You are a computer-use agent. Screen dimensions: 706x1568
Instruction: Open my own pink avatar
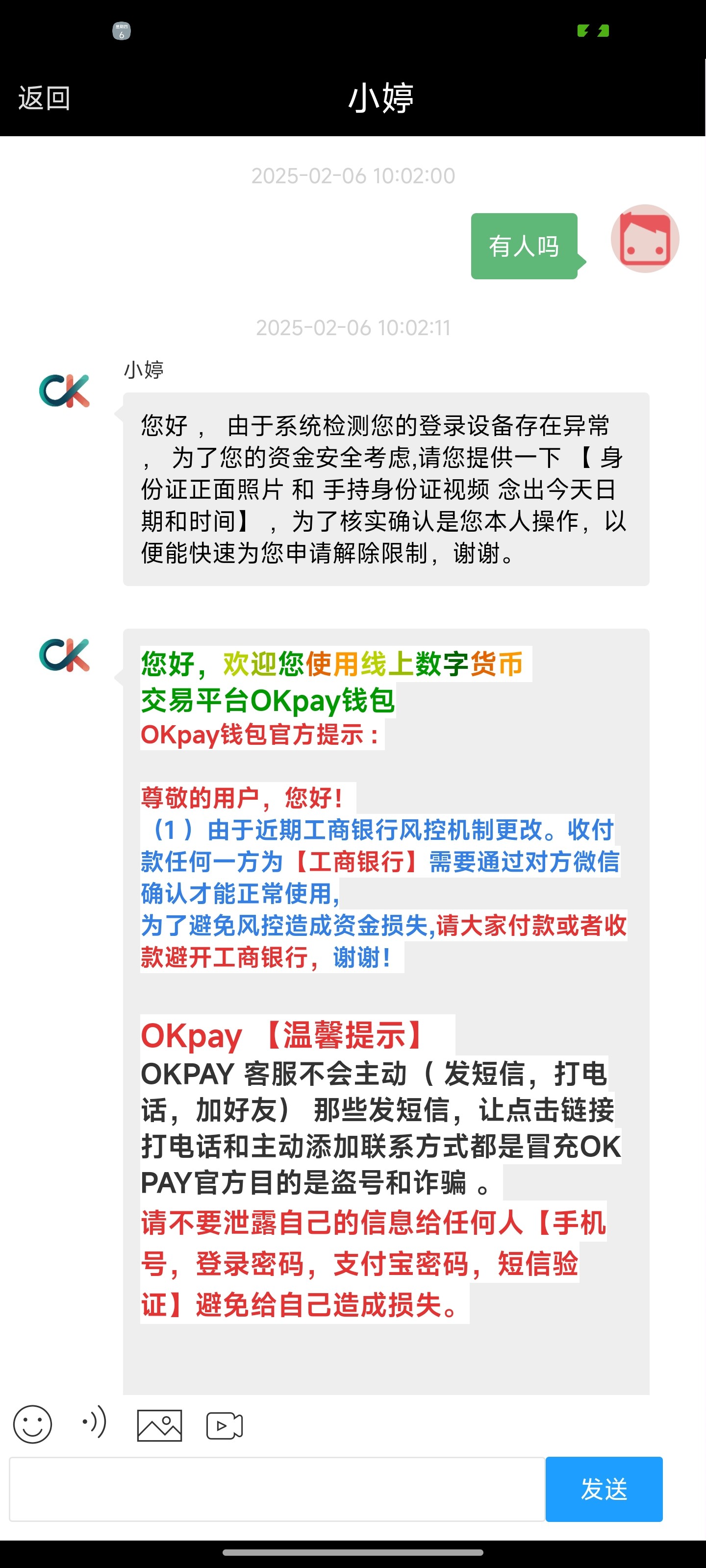[645, 239]
